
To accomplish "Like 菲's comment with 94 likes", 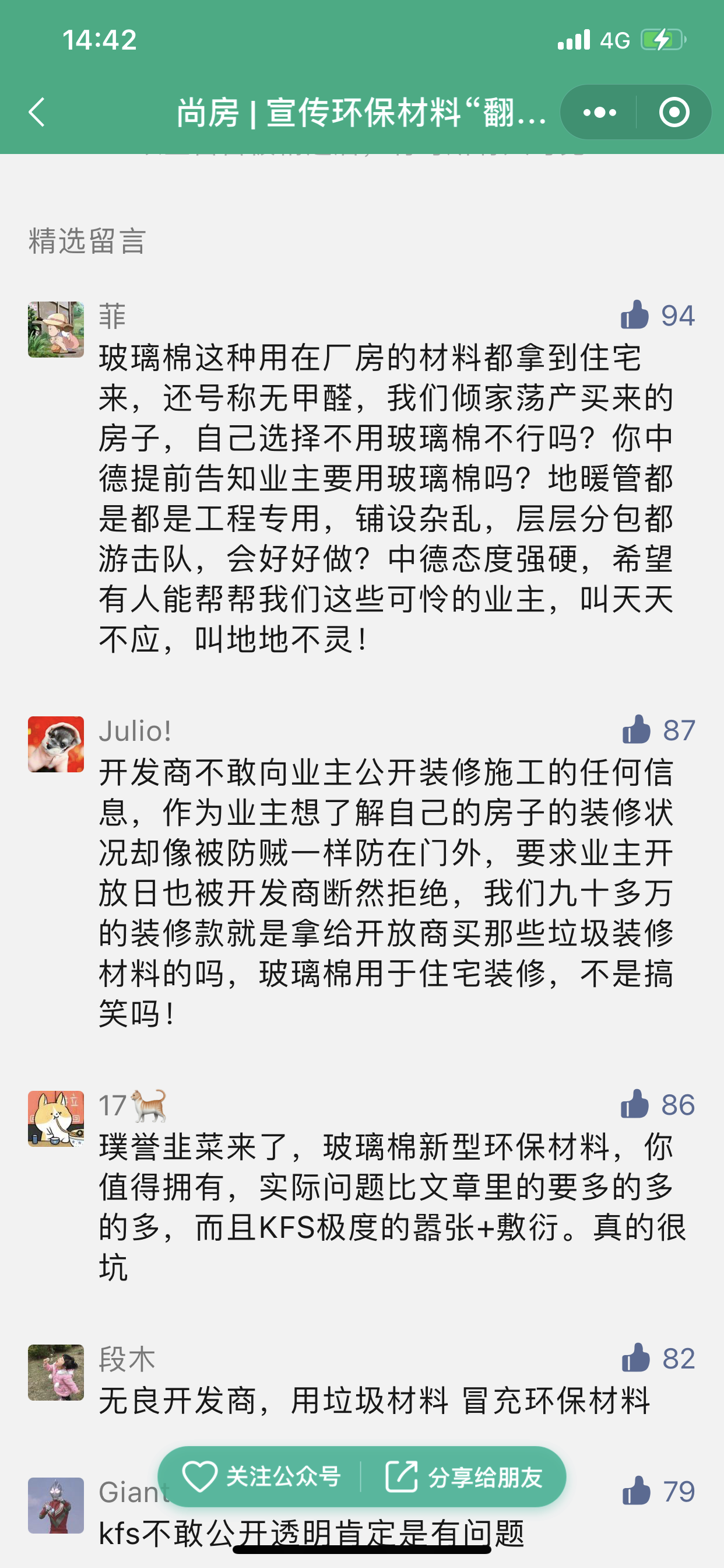I will pyautogui.click(x=635, y=316).
